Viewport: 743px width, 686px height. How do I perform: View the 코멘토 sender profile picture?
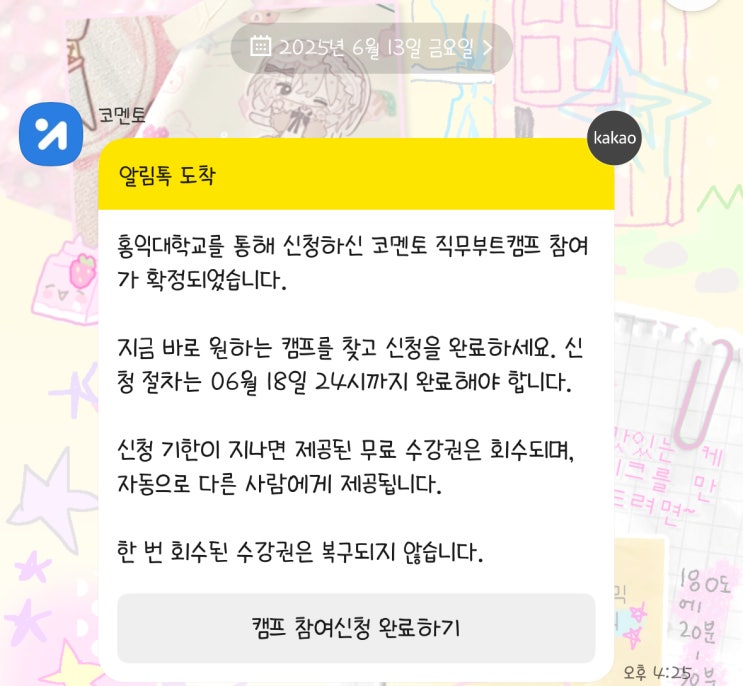[x=51, y=134]
